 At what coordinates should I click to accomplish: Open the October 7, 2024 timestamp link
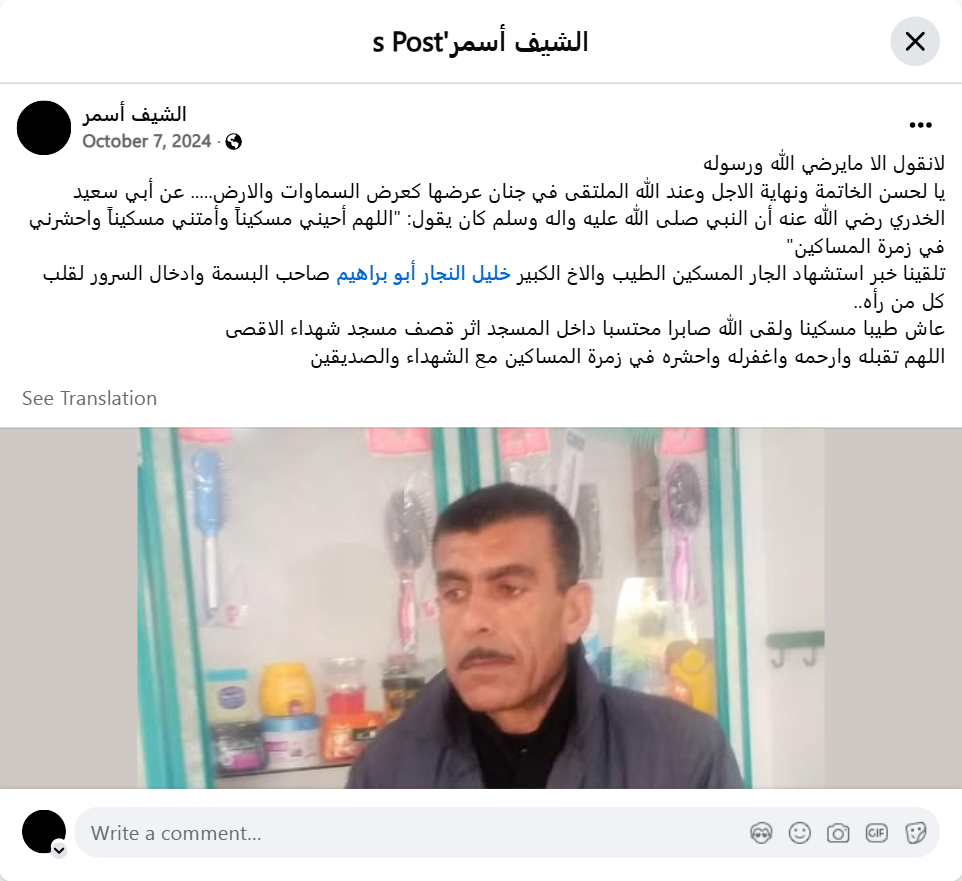pyautogui.click(x=146, y=141)
